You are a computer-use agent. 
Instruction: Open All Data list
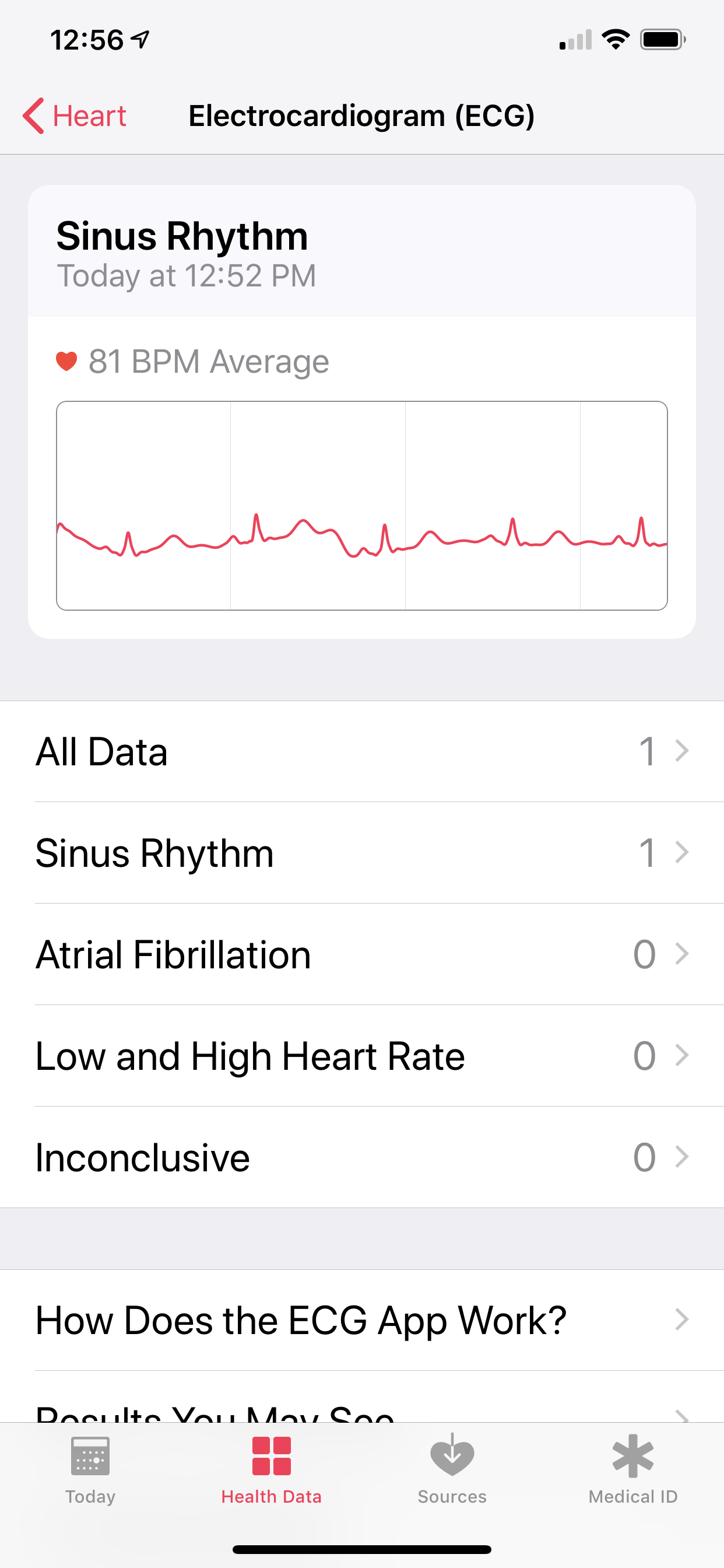click(361, 751)
